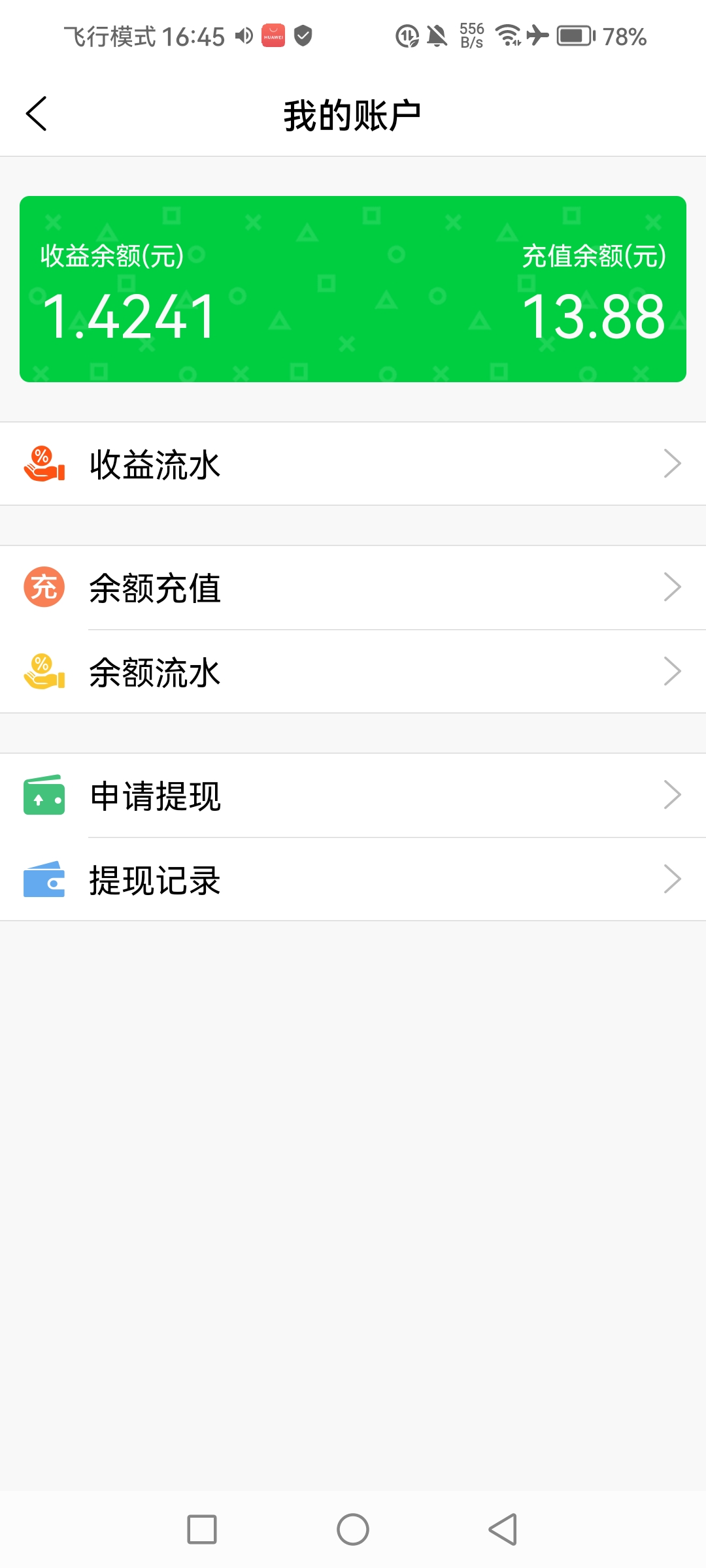The height and width of the screenshot is (1568, 706).
Task: Open 提现记录 withdrawal records
Action: [x=353, y=879]
